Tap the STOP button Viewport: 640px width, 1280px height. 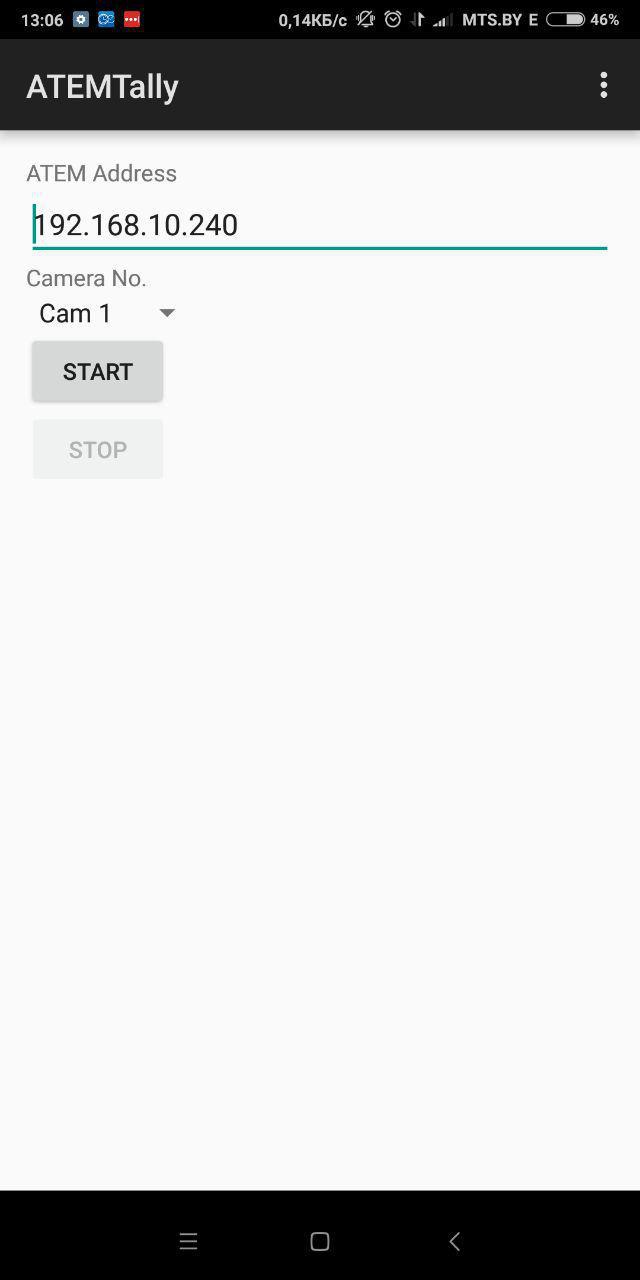pos(97,449)
